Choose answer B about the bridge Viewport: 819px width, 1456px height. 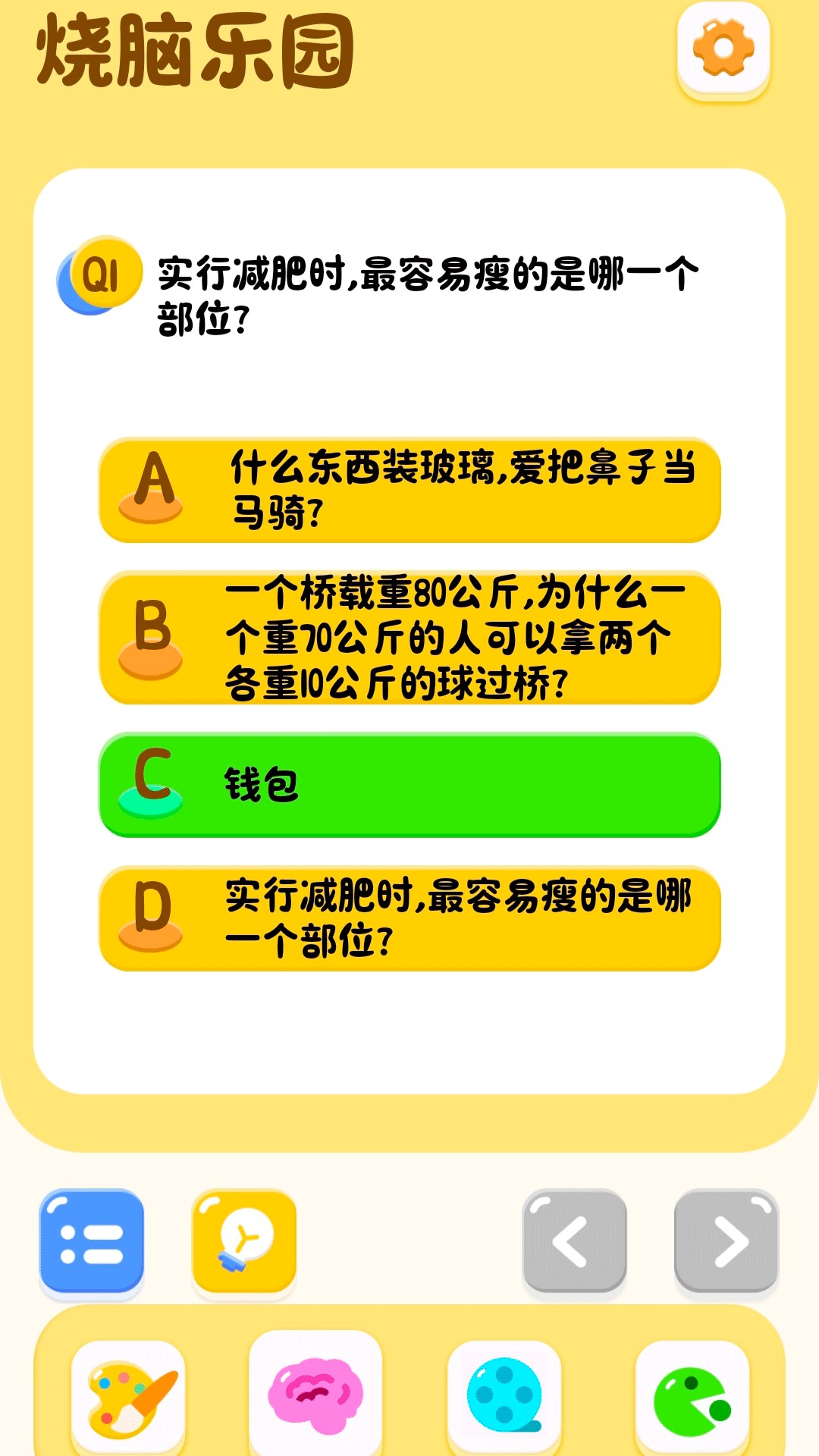(x=409, y=638)
